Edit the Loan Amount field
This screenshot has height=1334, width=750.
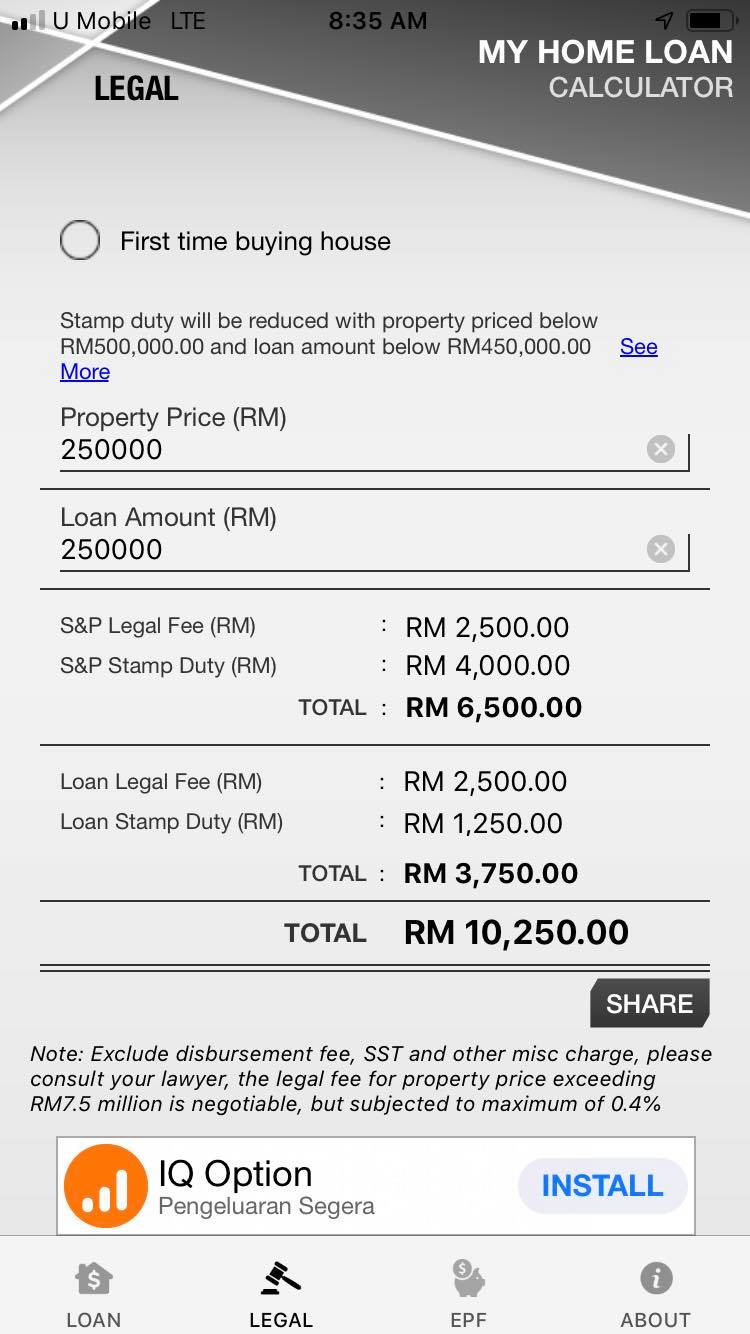[350, 550]
